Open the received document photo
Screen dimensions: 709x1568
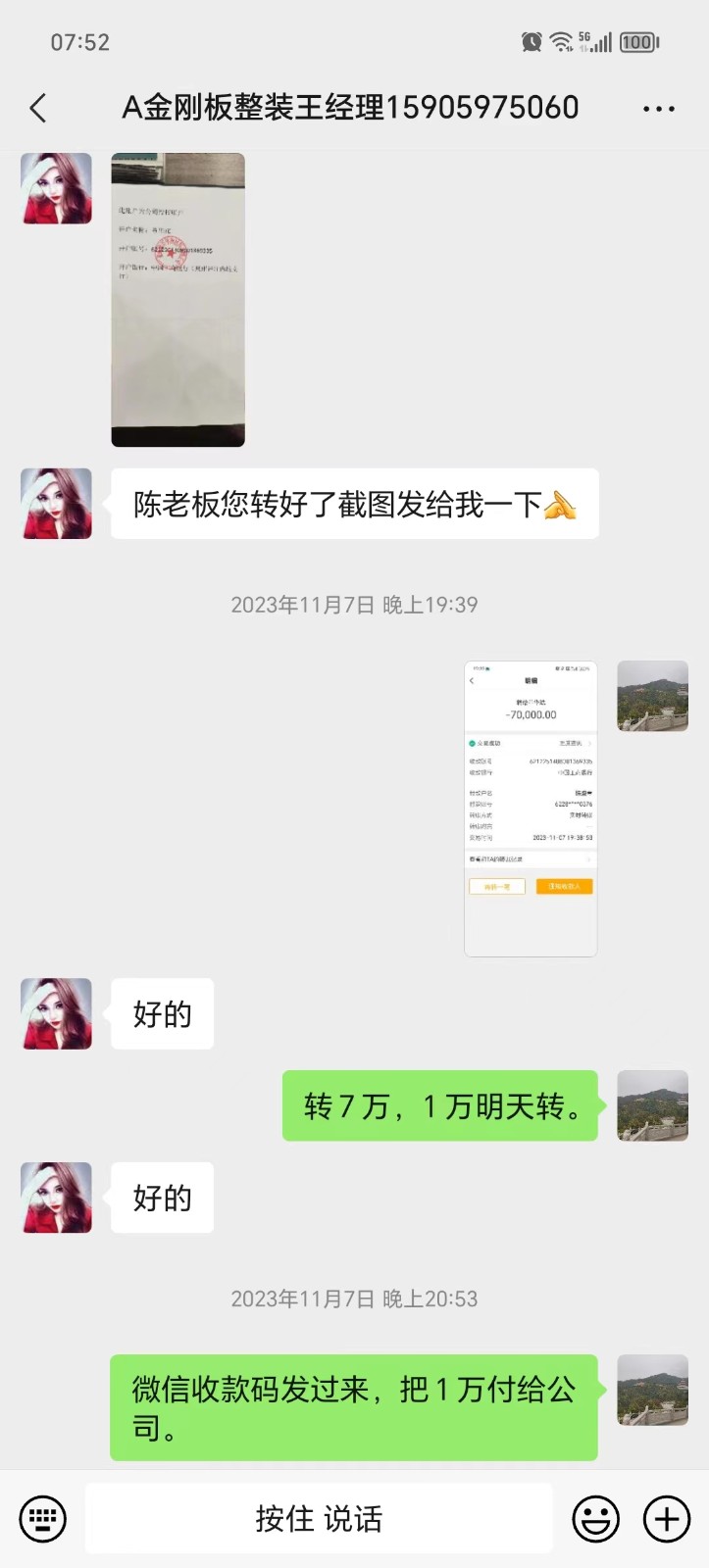point(177,299)
